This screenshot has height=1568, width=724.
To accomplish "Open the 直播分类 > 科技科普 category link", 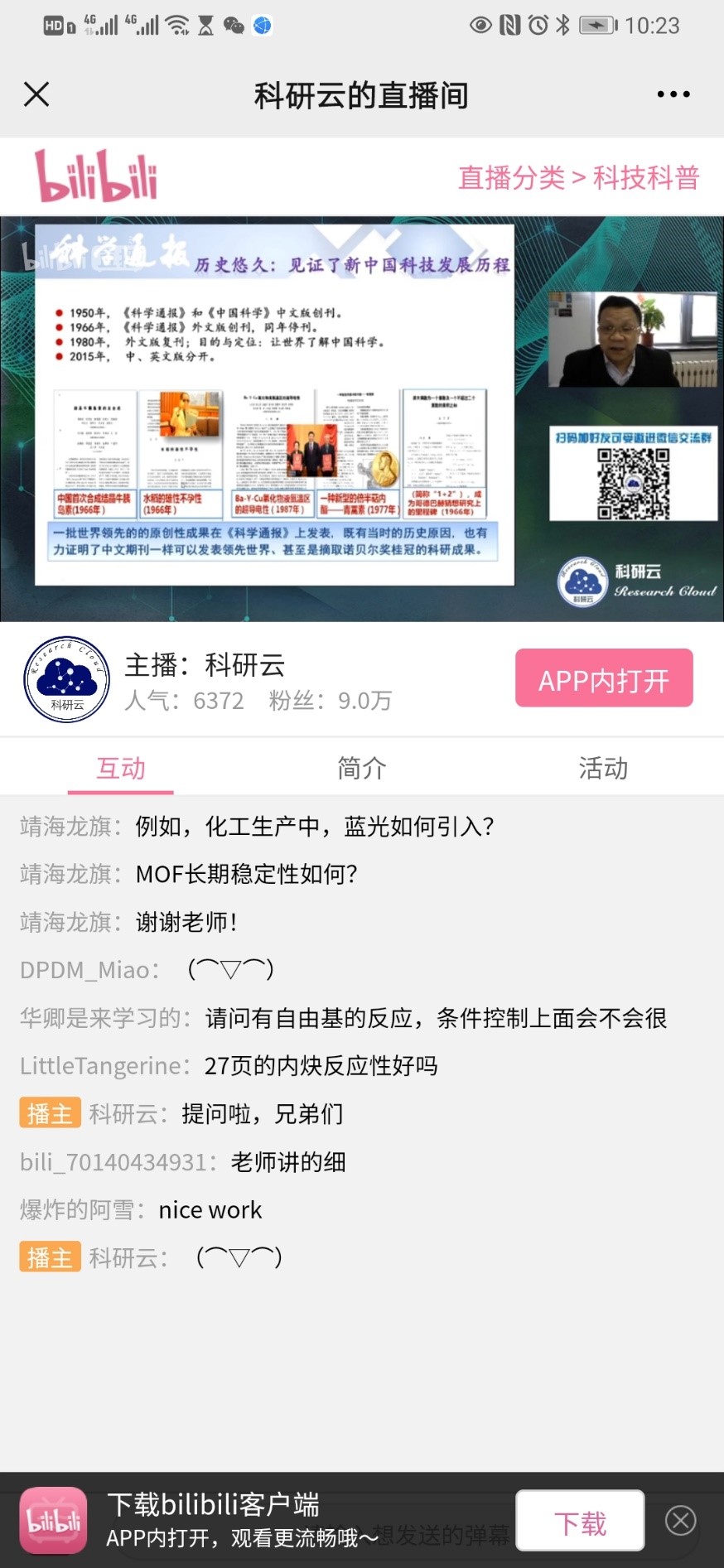I will click(579, 177).
